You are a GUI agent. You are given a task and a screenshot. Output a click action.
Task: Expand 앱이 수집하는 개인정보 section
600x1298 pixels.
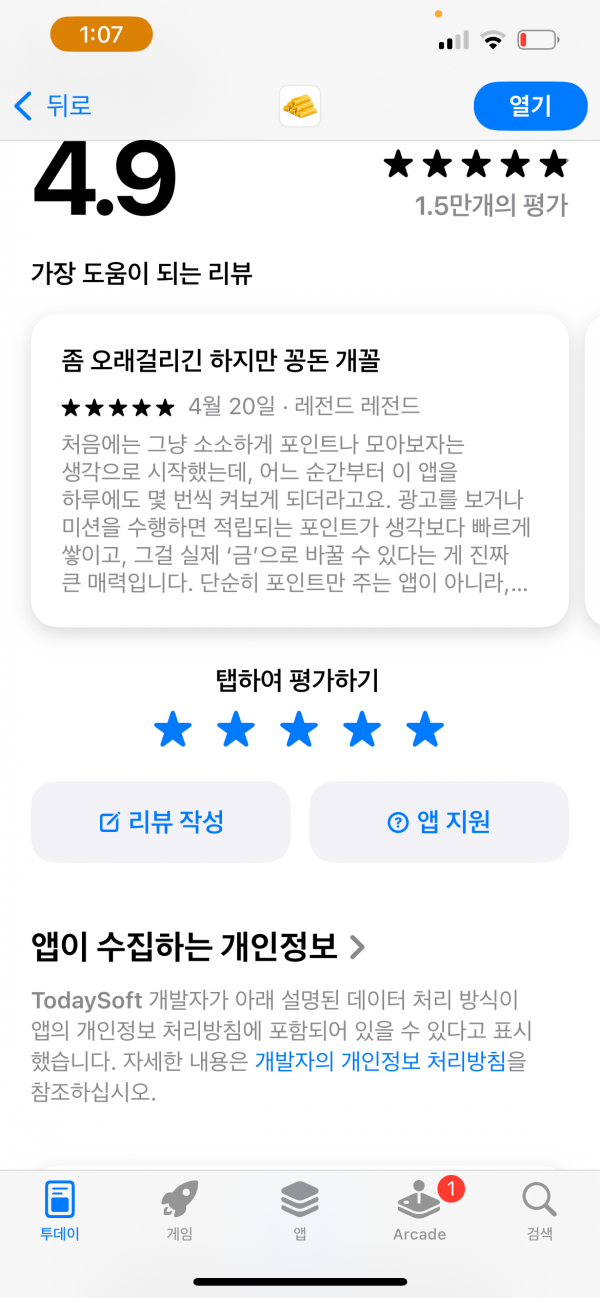click(x=199, y=946)
